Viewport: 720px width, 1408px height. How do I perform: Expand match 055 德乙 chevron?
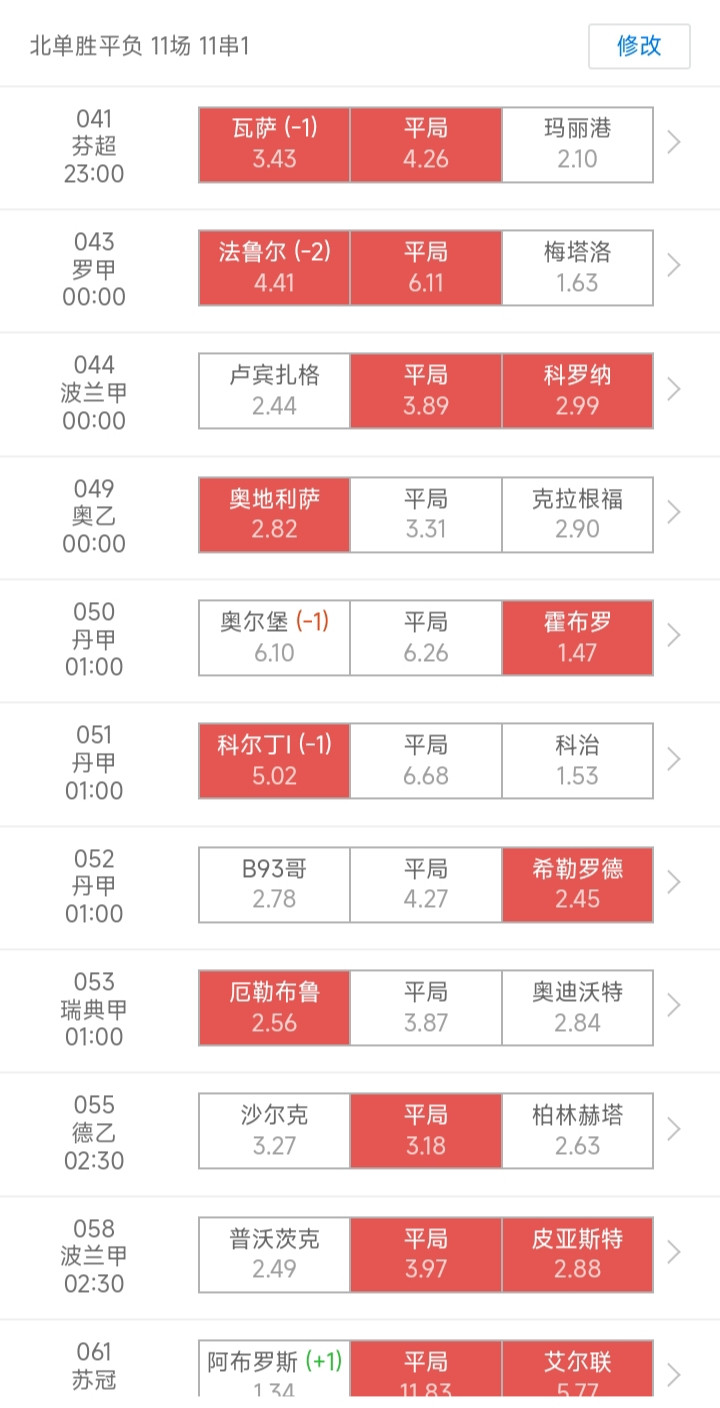[x=674, y=1129]
